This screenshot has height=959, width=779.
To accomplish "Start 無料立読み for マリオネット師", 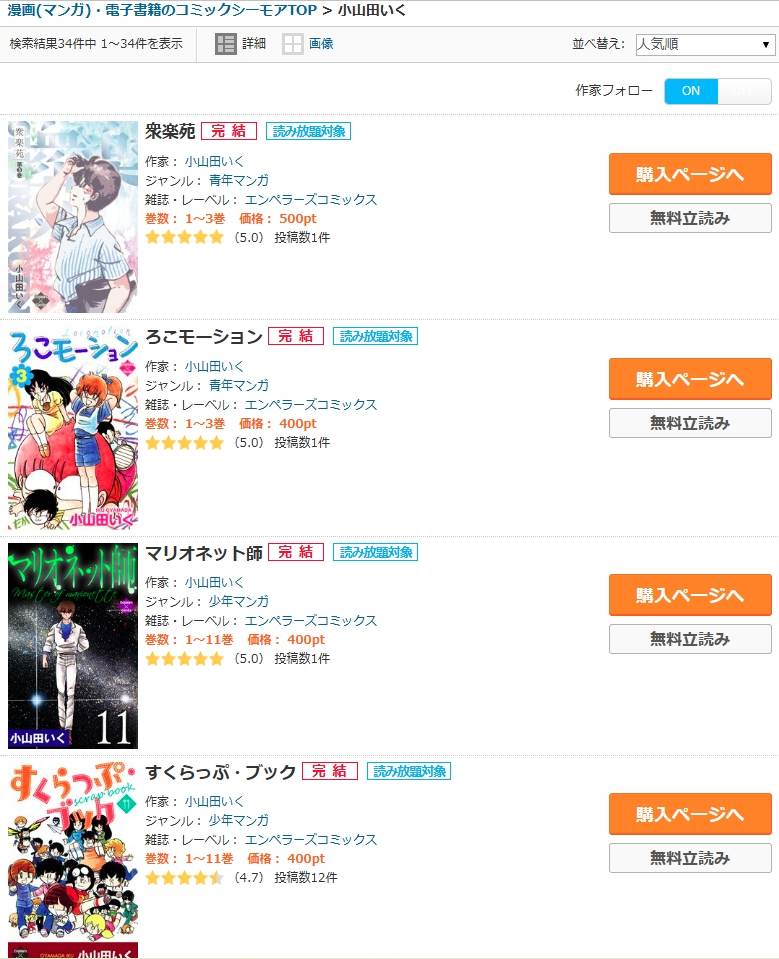I will click(x=690, y=639).
